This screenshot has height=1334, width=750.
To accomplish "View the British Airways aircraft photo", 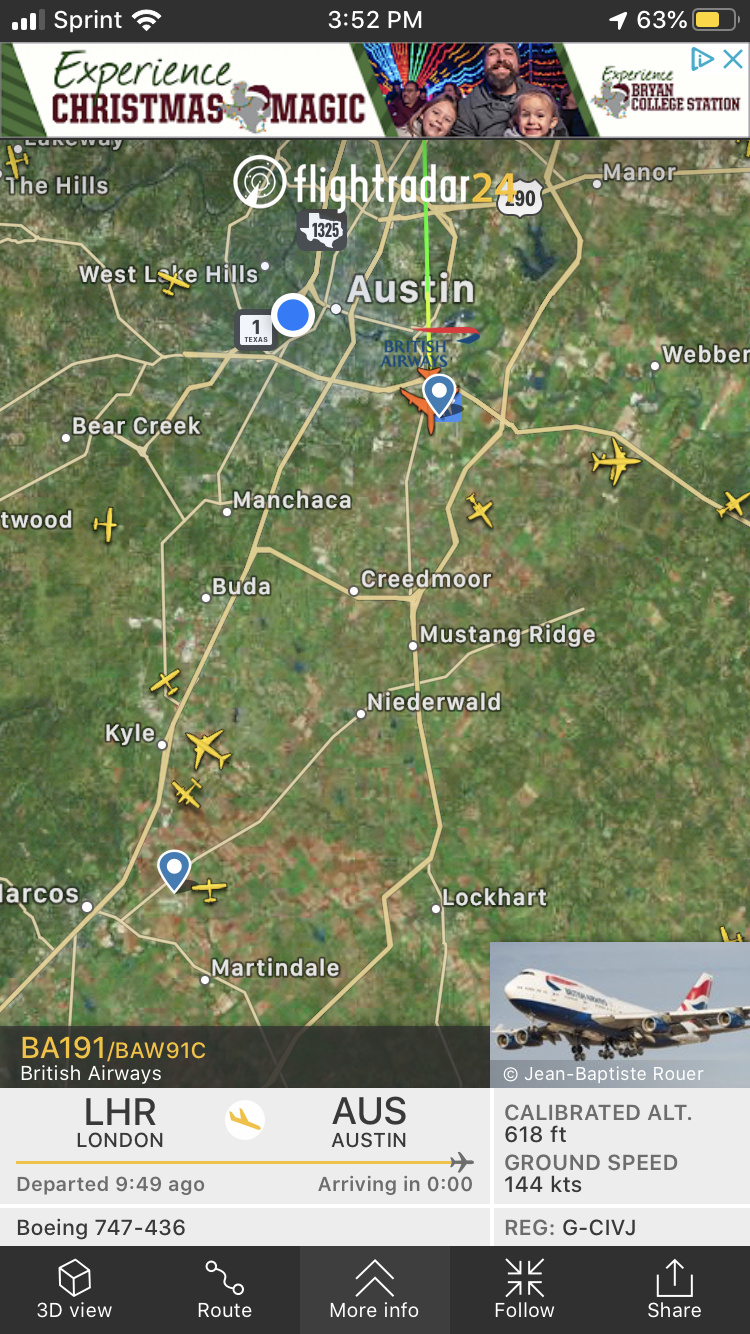I will 619,1013.
